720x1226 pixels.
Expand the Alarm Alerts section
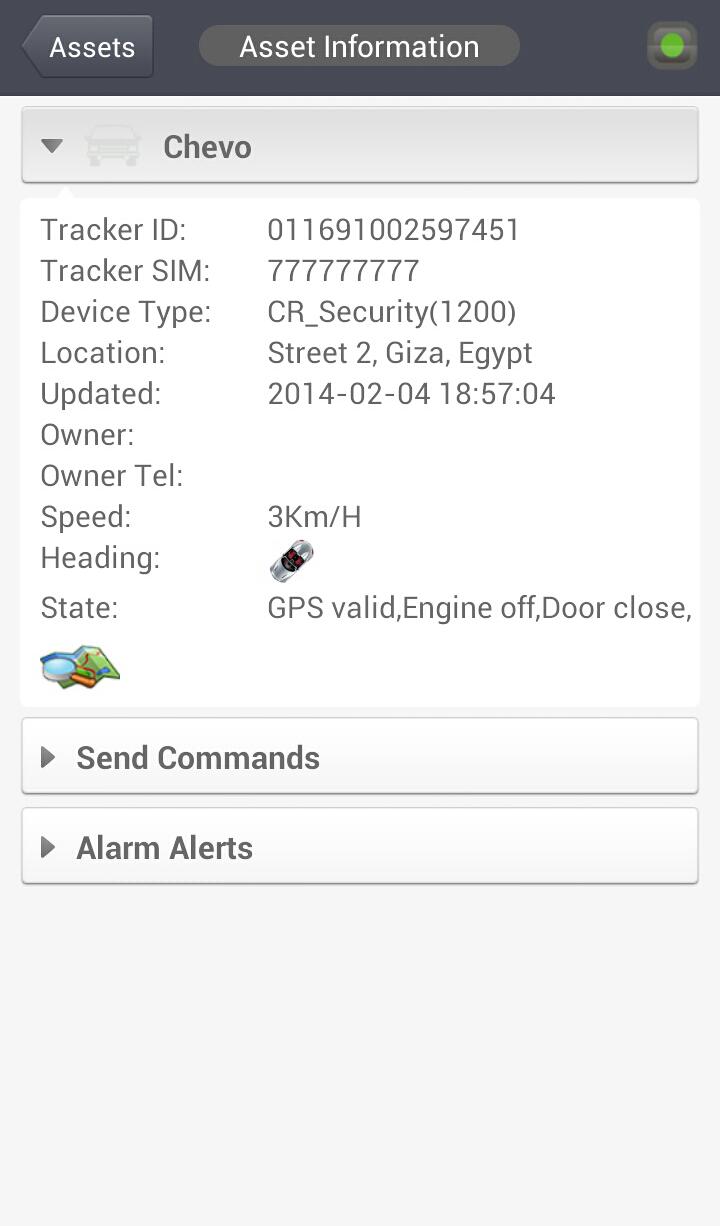coord(164,847)
